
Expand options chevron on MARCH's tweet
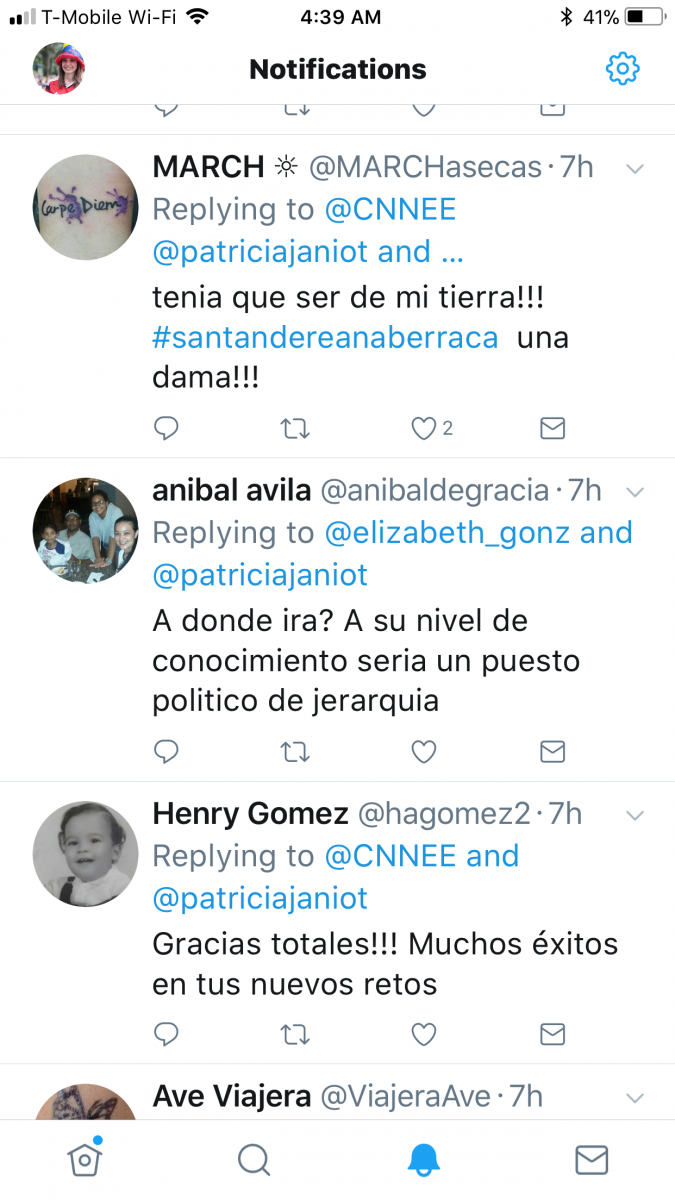[634, 168]
